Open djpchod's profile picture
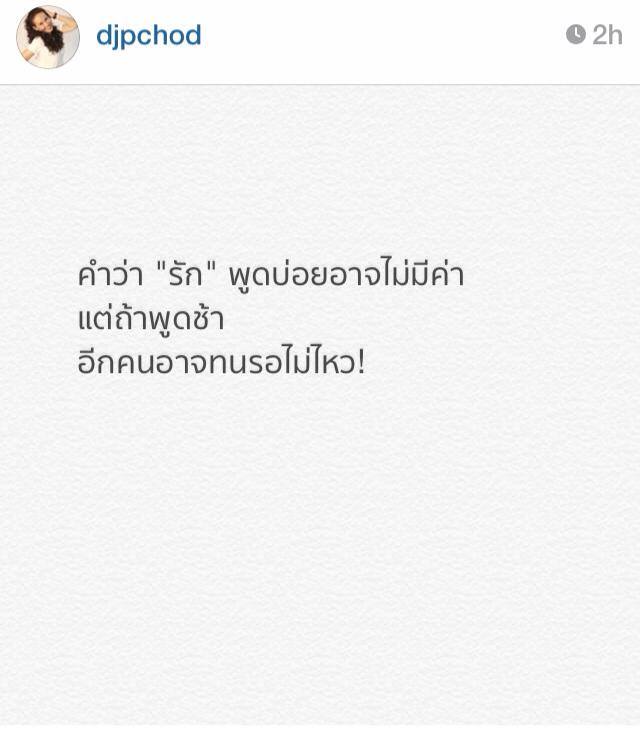 47,36
